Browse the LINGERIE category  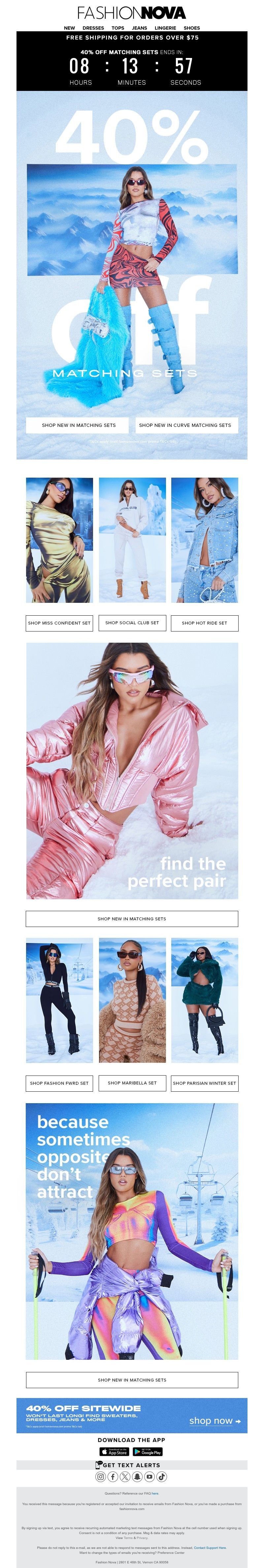point(165,28)
